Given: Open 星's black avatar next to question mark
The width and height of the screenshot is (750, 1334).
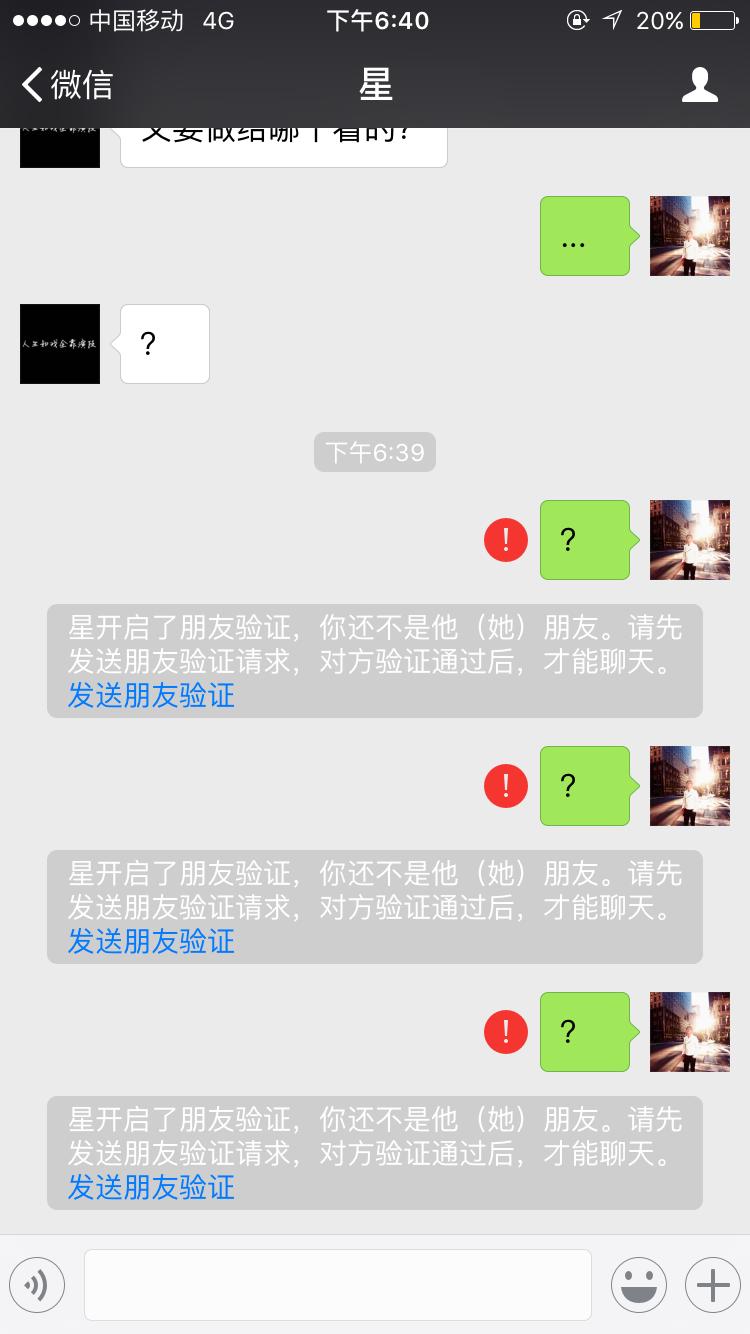Looking at the screenshot, I should [x=59, y=343].
